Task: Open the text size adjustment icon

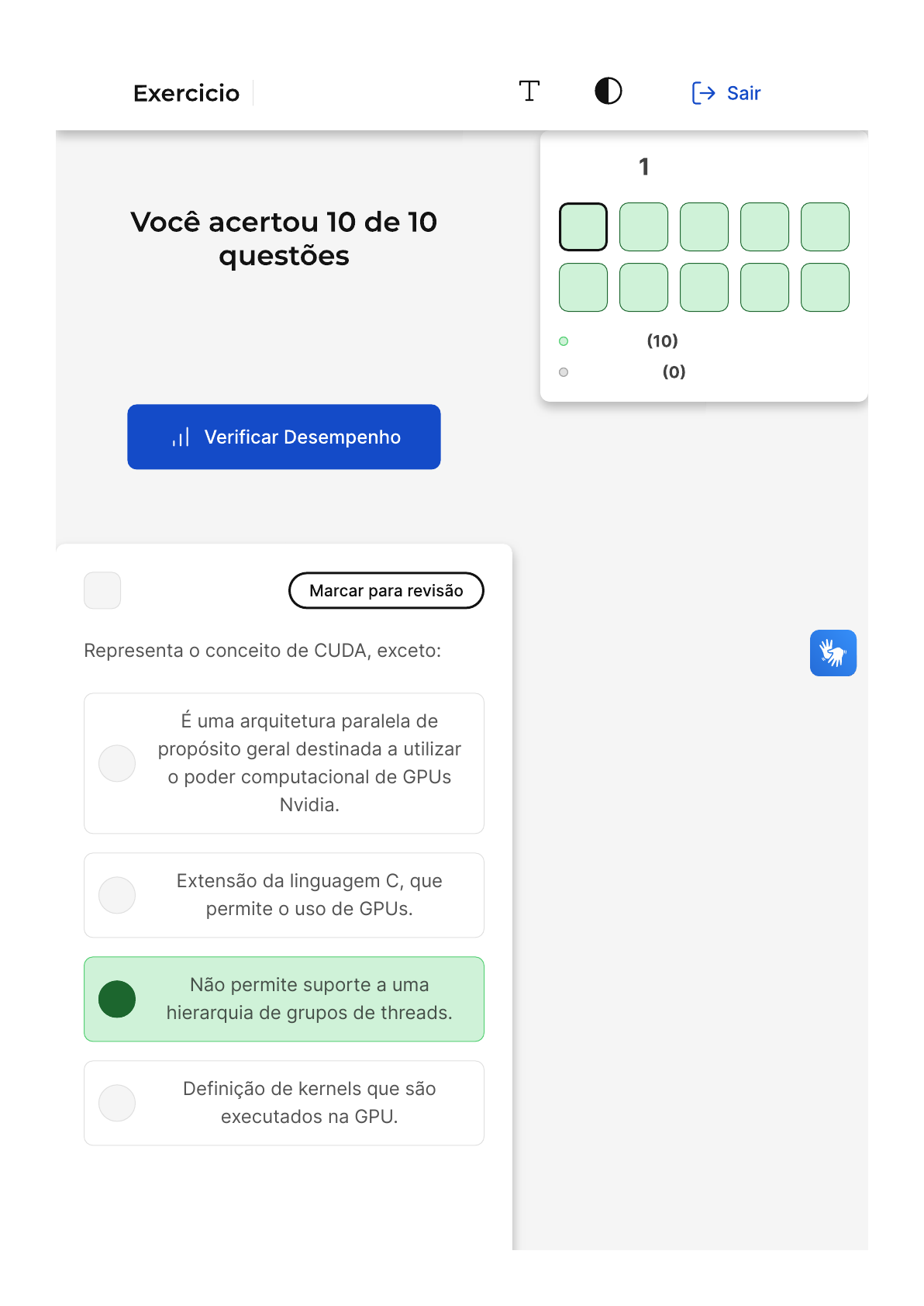Action: (x=529, y=92)
